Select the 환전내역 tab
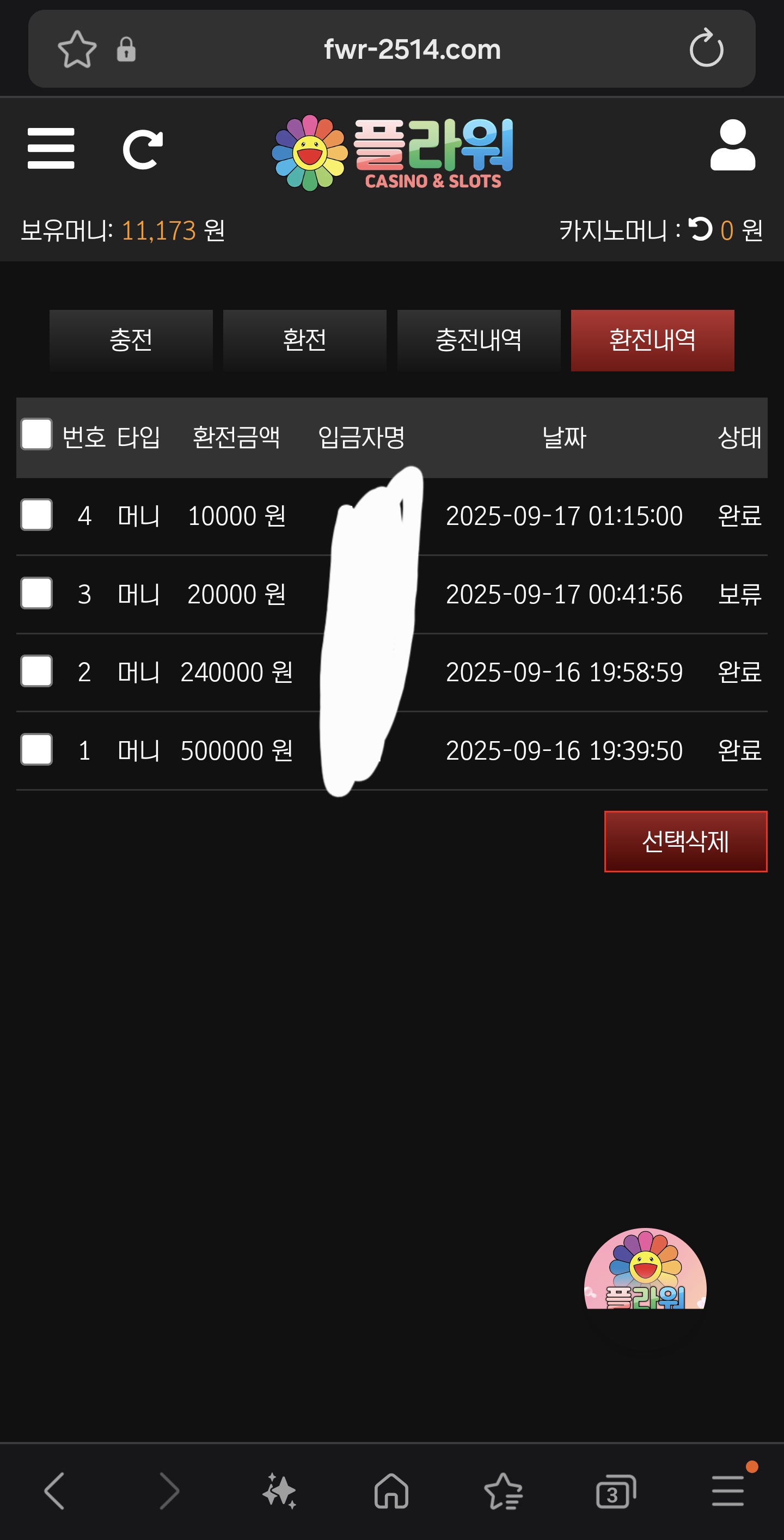 pos(652,340)
